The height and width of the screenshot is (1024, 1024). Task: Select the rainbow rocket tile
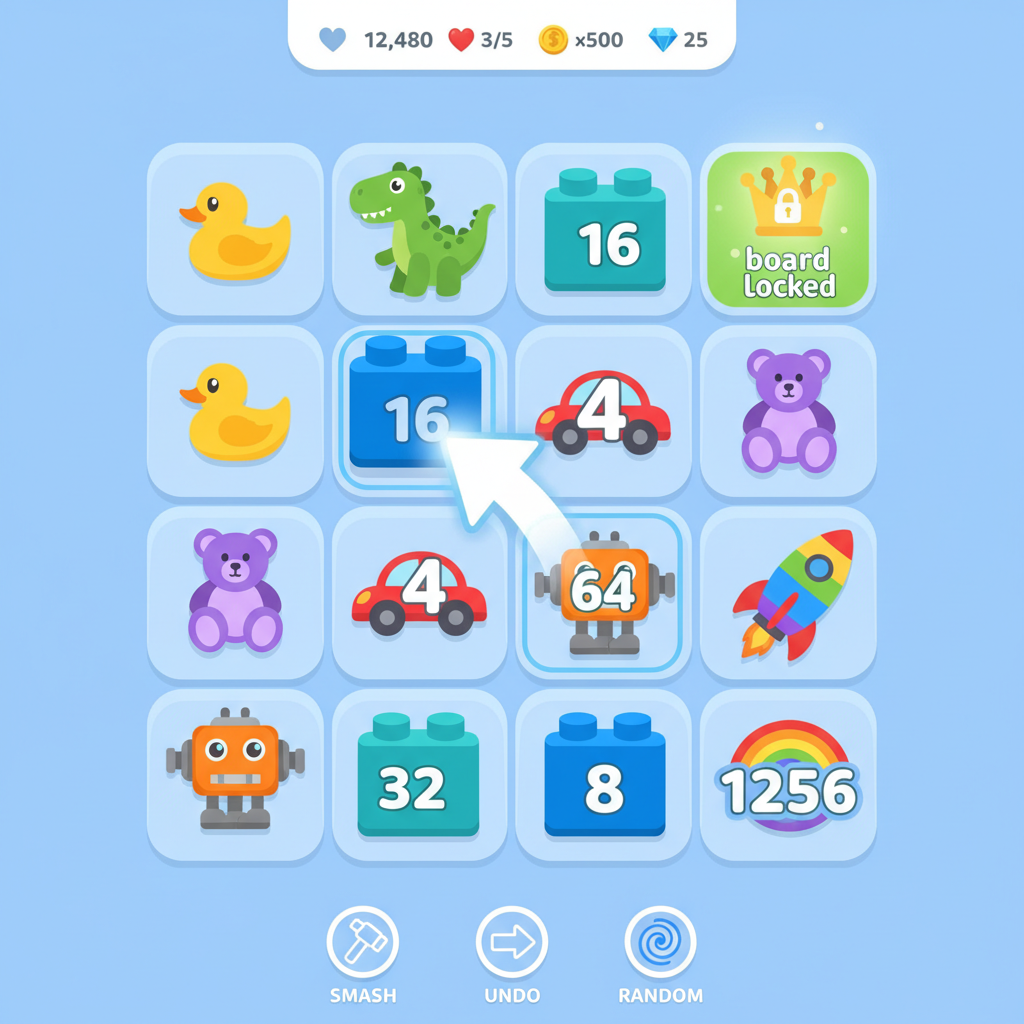point(790,594)
